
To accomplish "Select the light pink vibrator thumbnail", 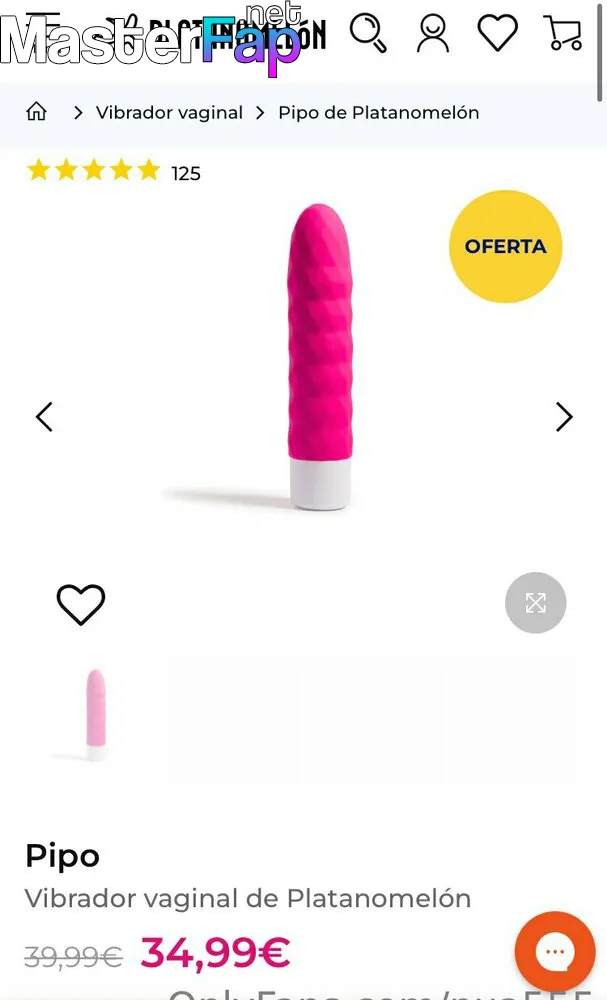I will click(96, 714).
